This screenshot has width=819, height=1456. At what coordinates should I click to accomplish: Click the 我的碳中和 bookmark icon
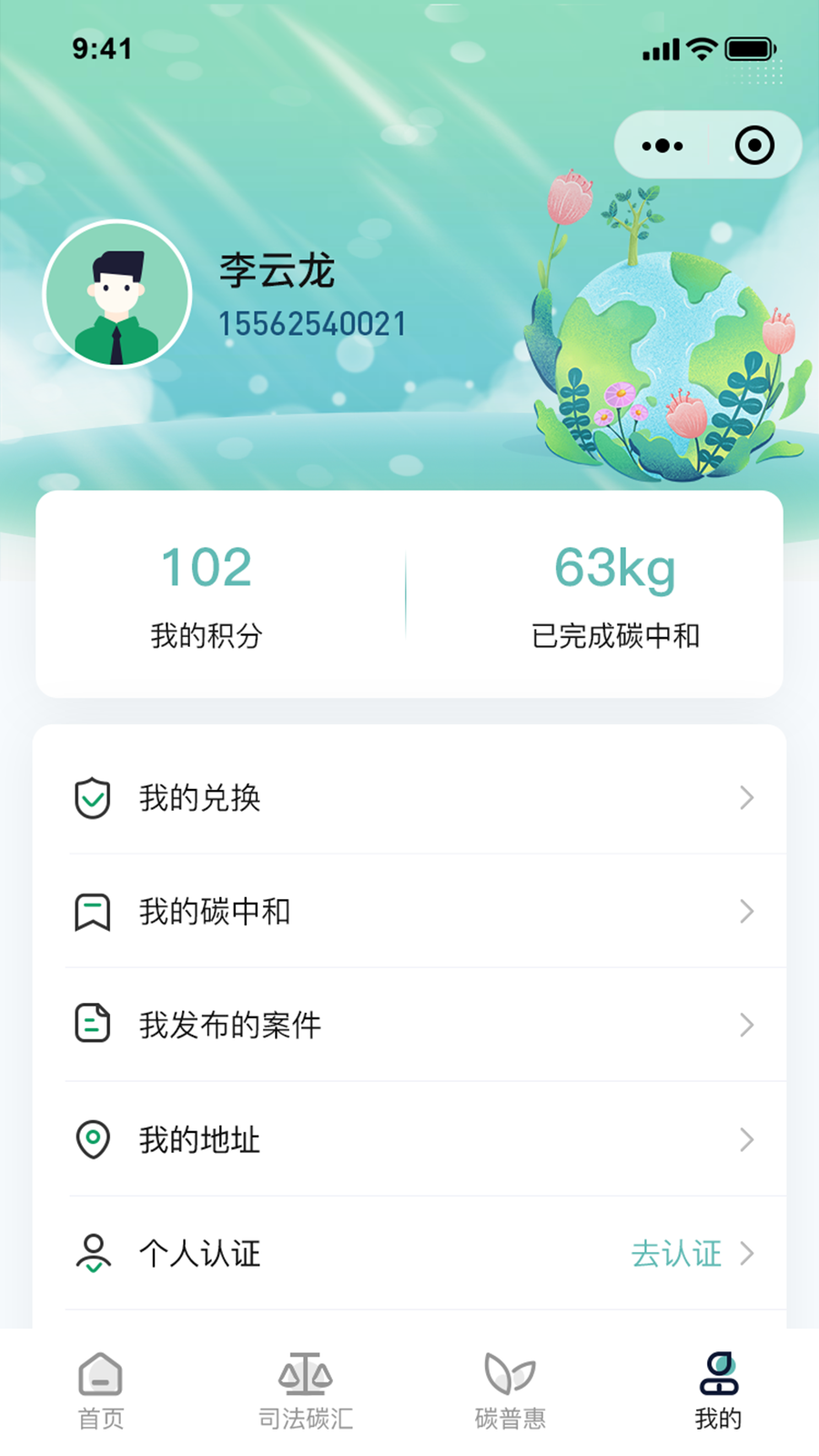(x=91, y=911)
